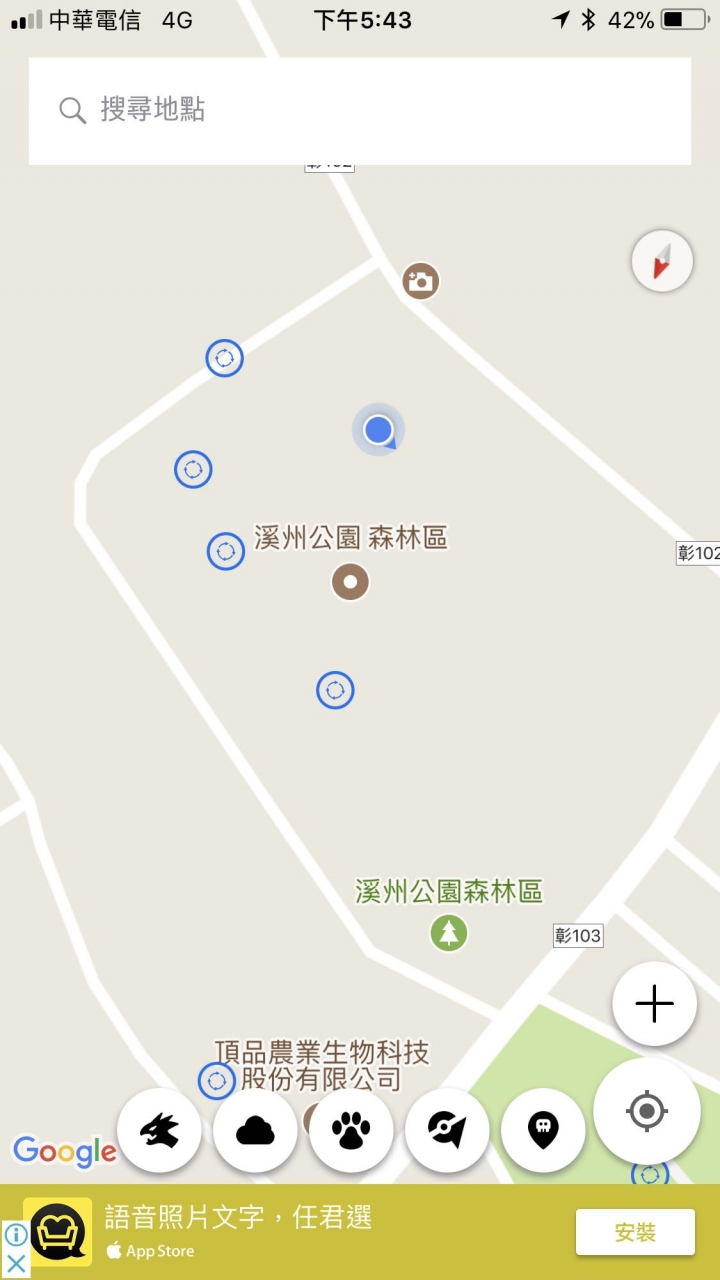Image resolution: width=720 pixels, height=1280 pixels.
Task: Tap the 搜尋地點 search field
Action: click(x=360, y=110)
